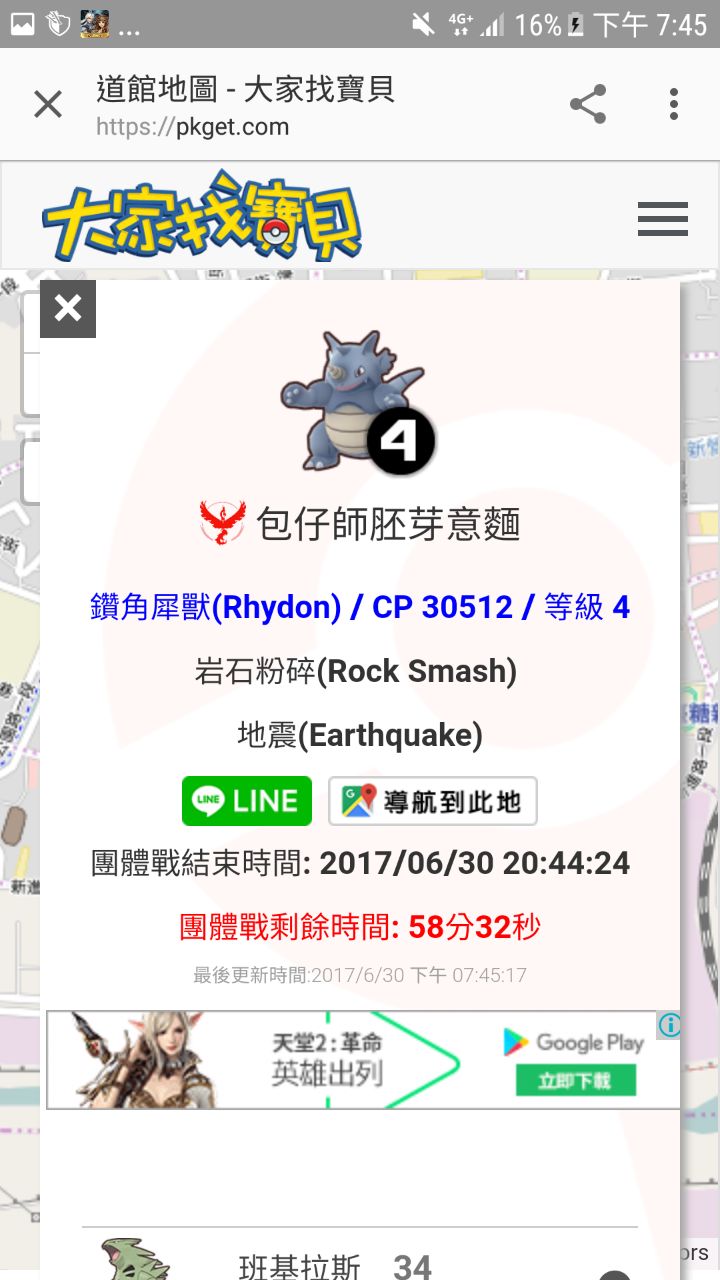The width and height of the screenshot is (720, 1280).
Task: Open the 班基拉斯 raid entry
Action: pyautogui.click(x=300, y=1265)
